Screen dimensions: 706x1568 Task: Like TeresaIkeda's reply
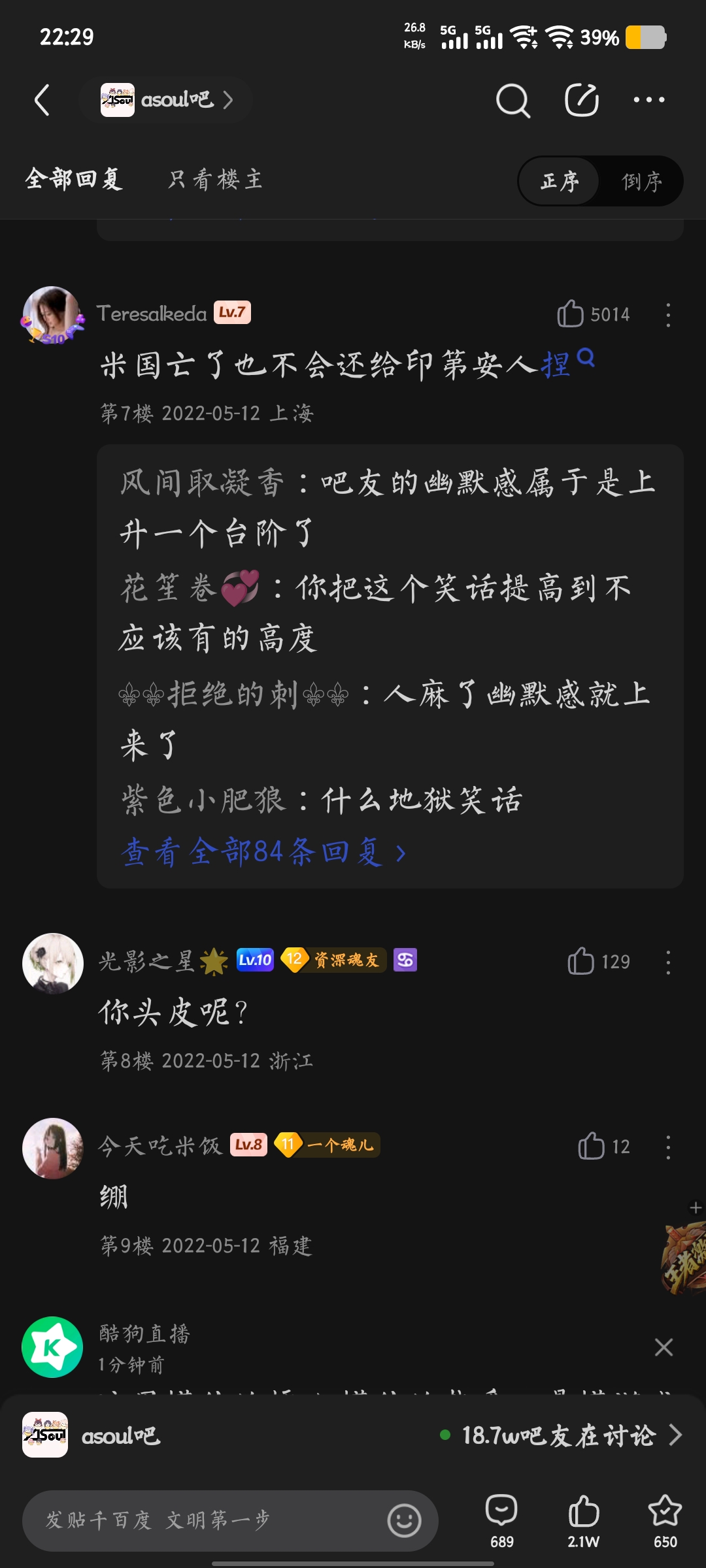click(571, 314)
